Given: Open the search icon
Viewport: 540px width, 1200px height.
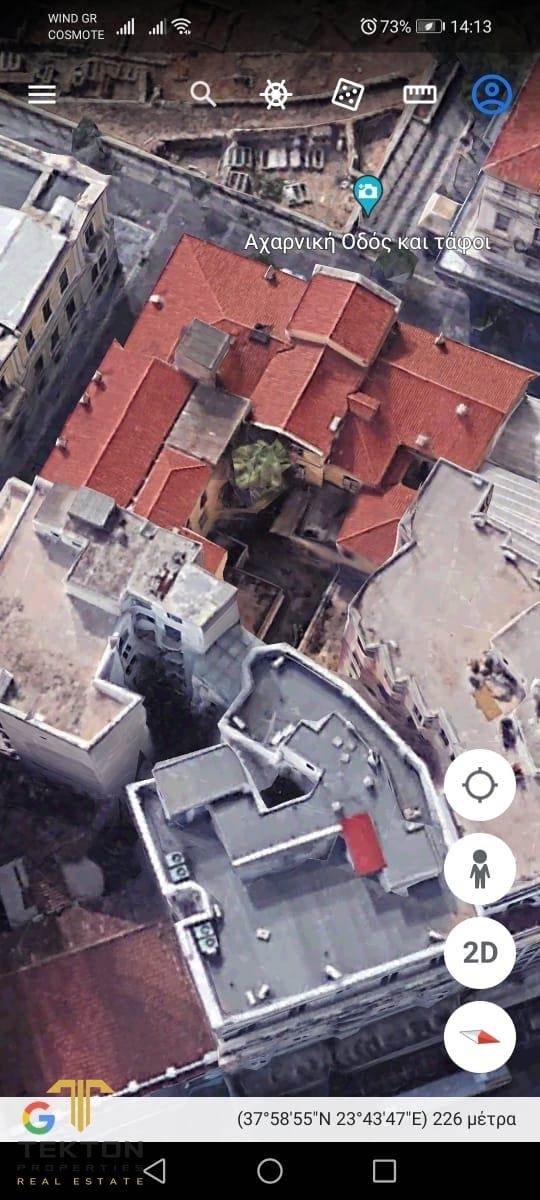Looking at the screenshot, I should click(x=203, y=94).
